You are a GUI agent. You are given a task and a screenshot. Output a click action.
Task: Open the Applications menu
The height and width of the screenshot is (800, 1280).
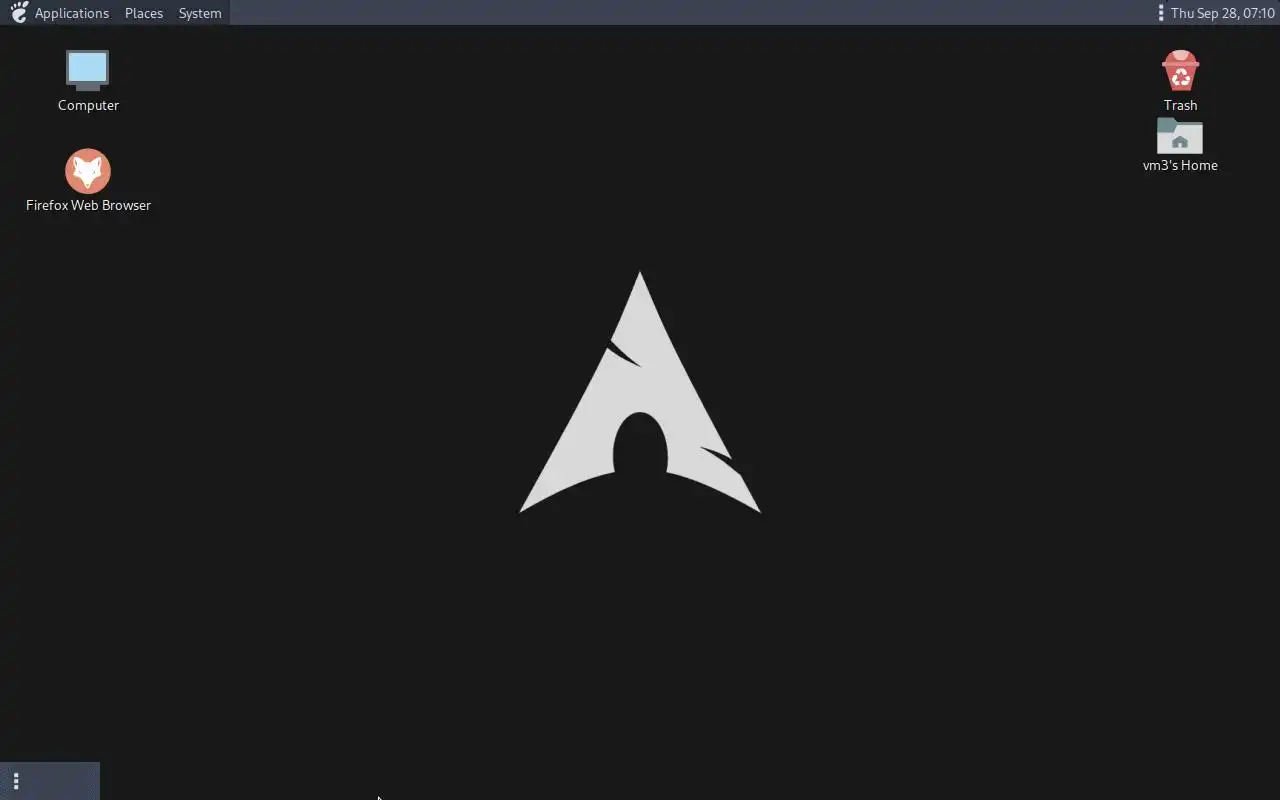tap(71, 13)
